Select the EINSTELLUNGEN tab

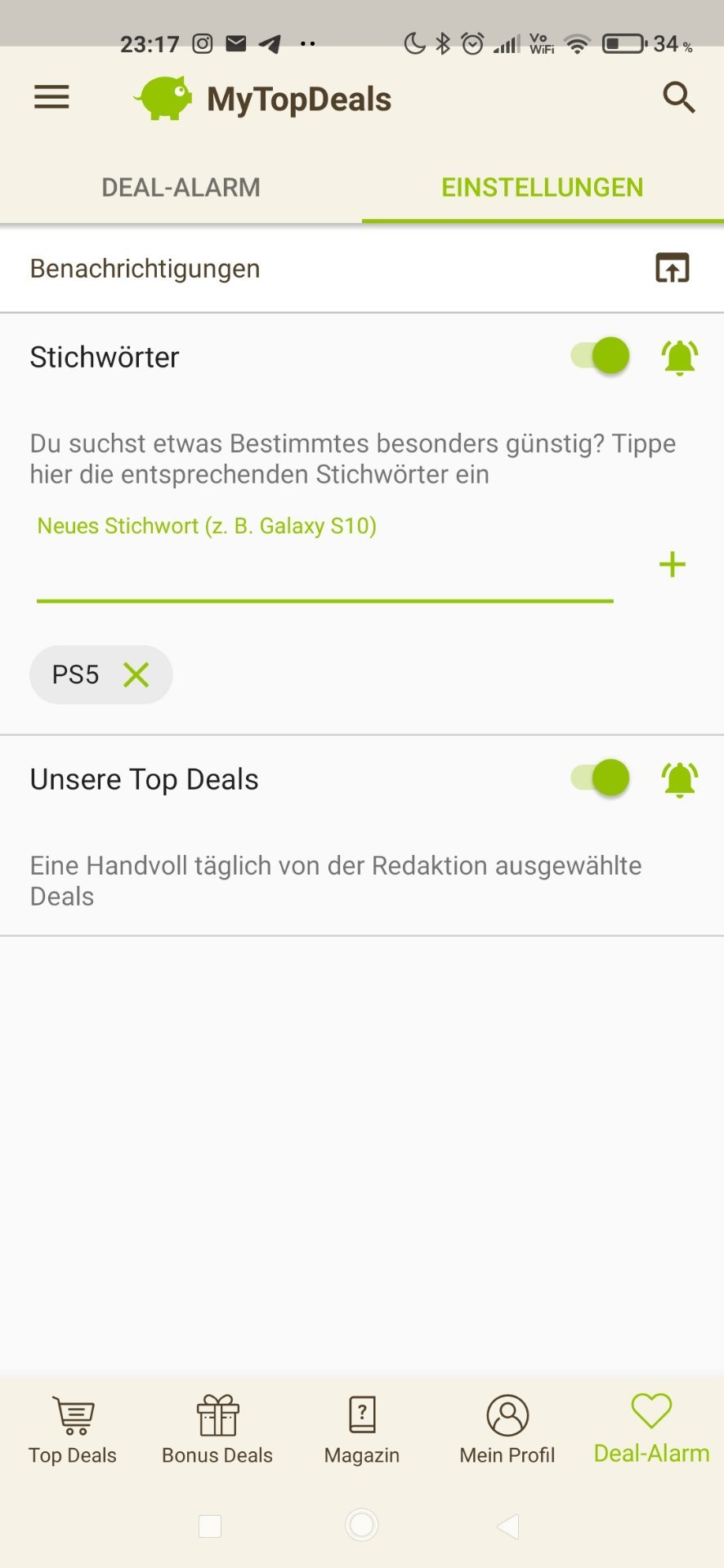(543, 187)
